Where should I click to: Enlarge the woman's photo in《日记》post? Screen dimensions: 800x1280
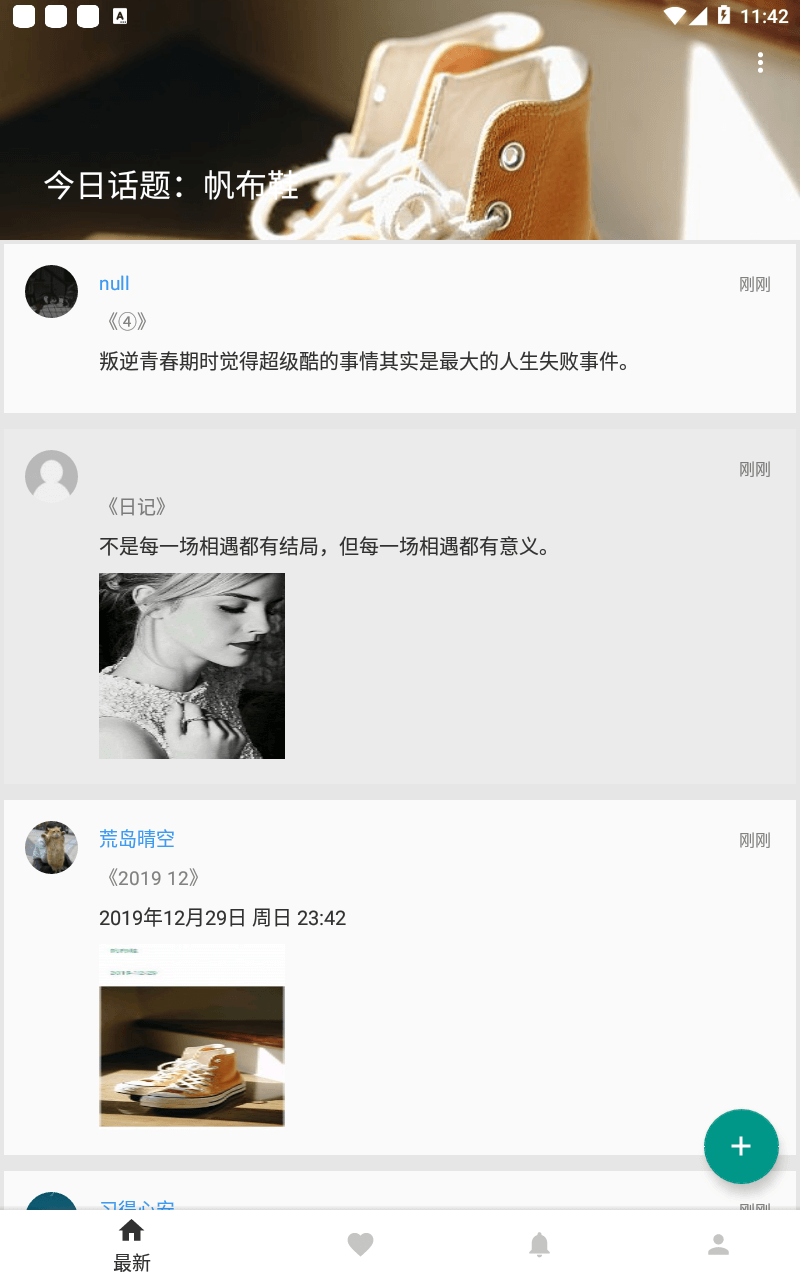click(x=192, y=666)
